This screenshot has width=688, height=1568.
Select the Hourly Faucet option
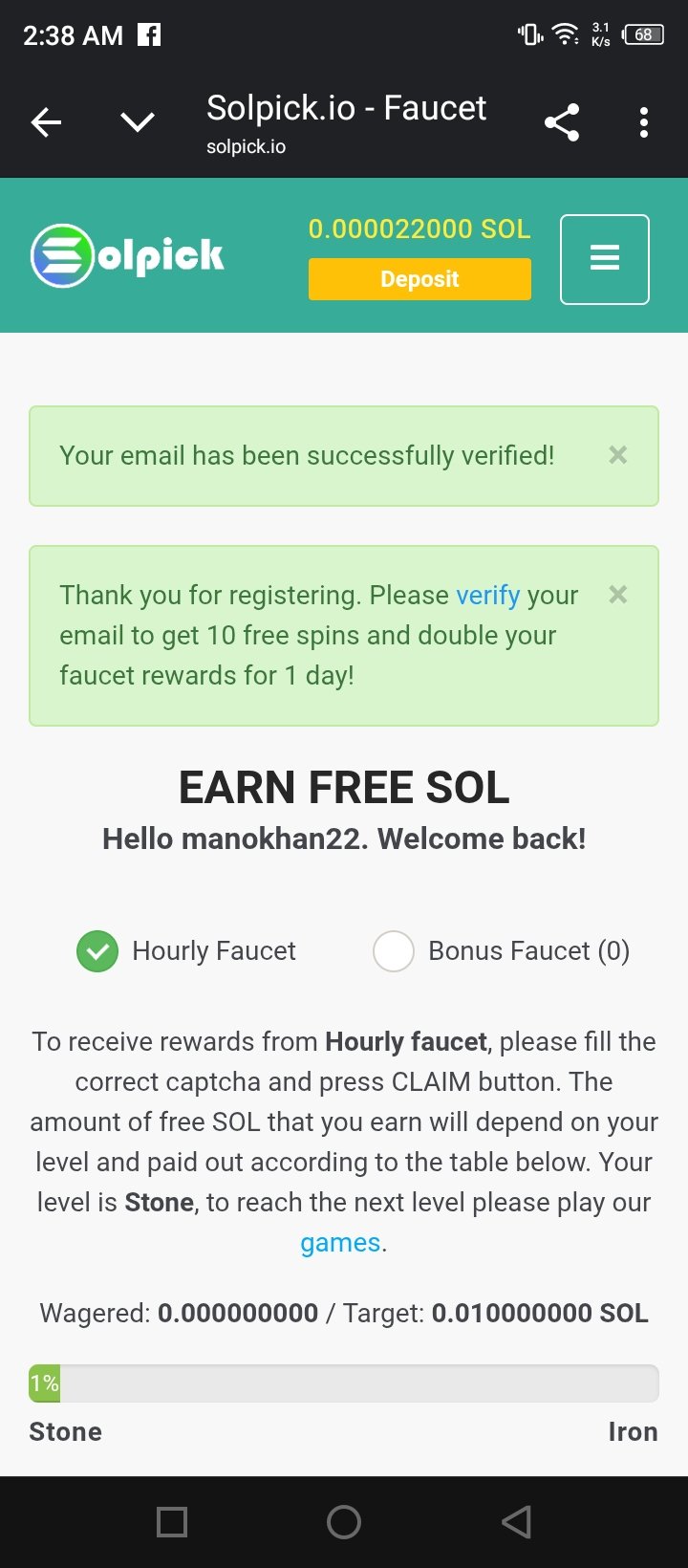[97, 951]
